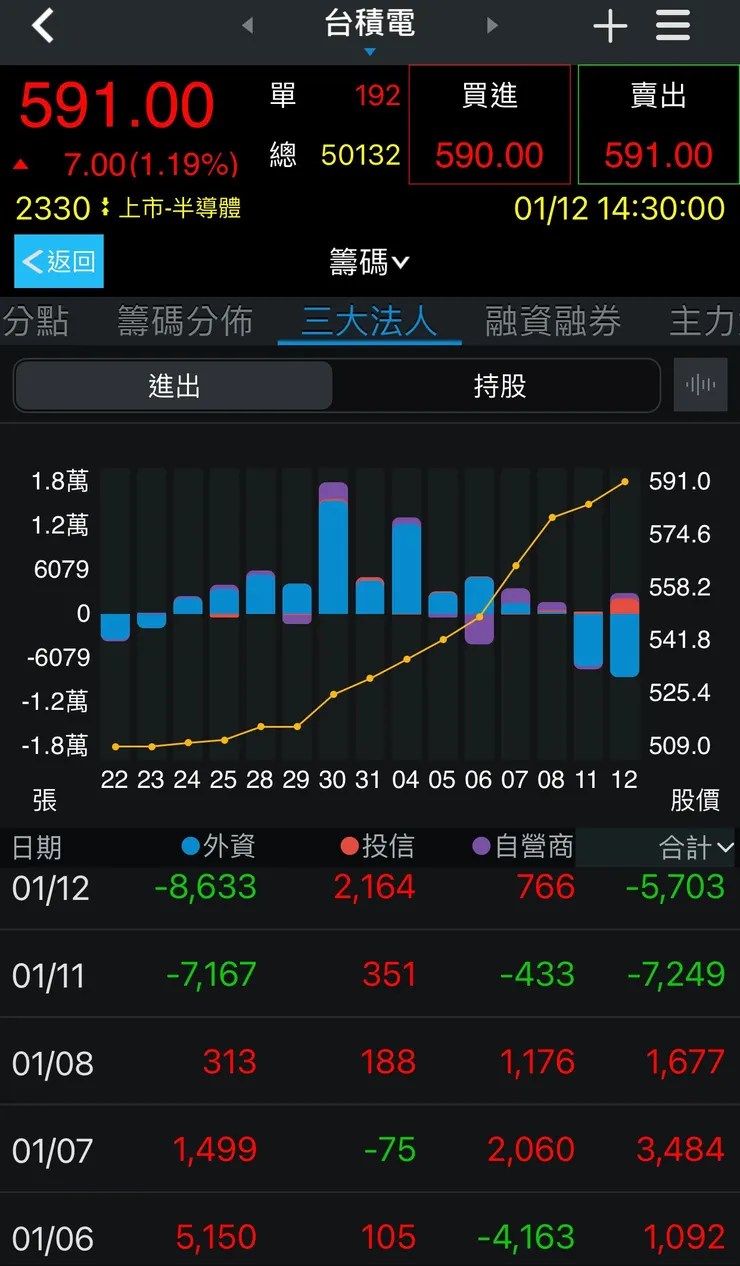Tap the previous stock arrow beside 台積電
The height and width of the screenshot is (1266, 740).
point(247,26)
